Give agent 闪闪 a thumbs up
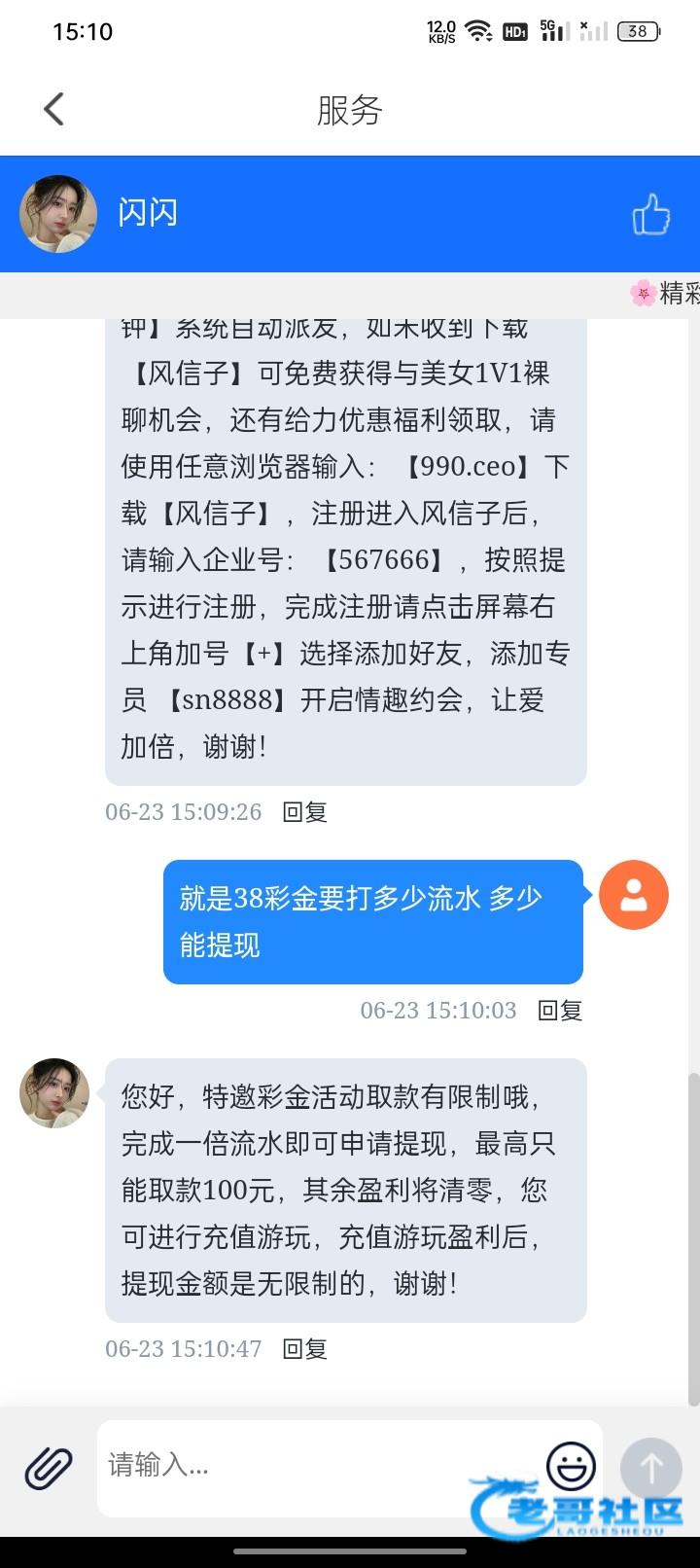This screenshot has height=1568, width=700. click(650, 214)
